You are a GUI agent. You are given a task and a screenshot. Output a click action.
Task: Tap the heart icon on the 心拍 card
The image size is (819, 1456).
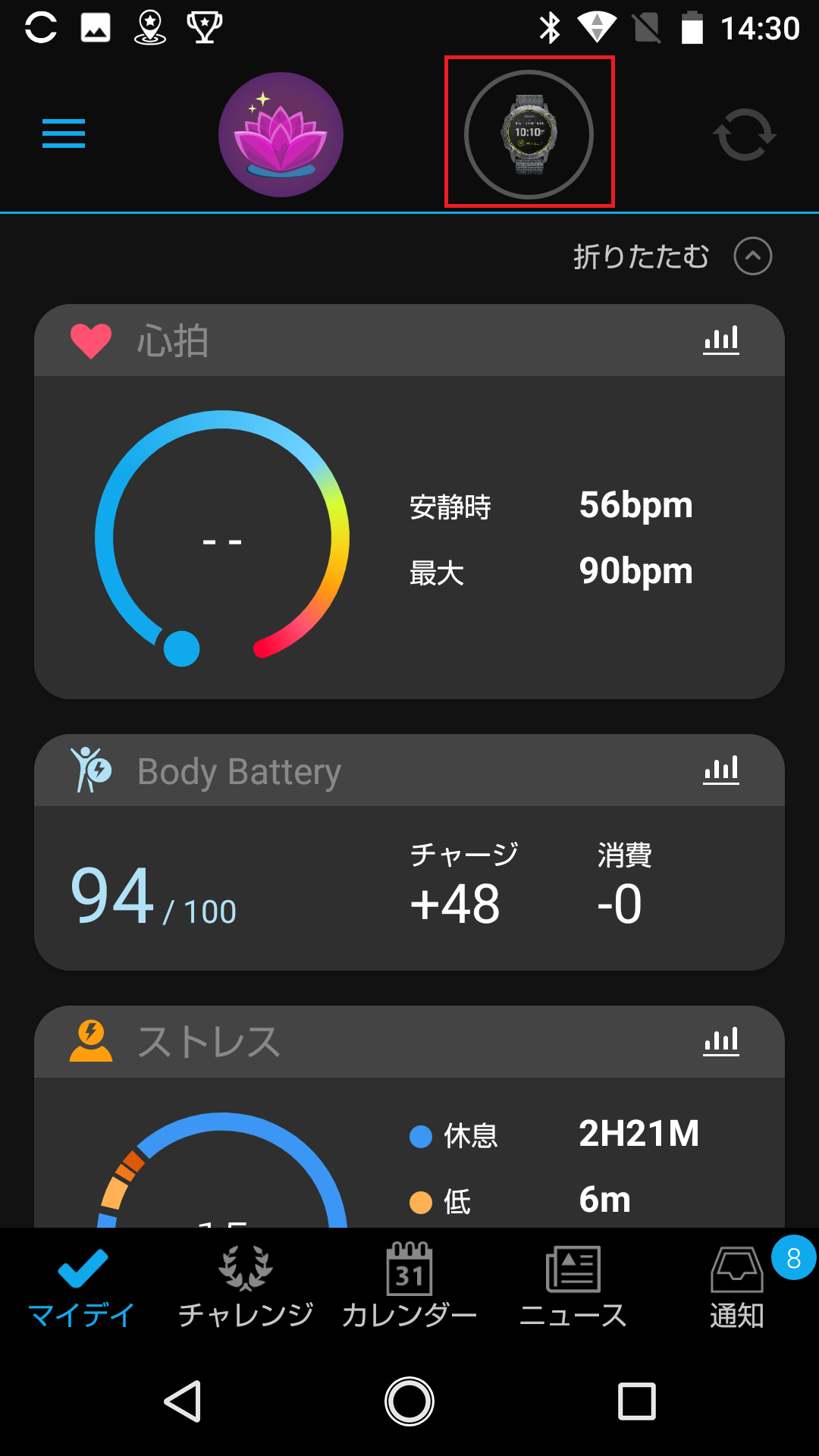(90, 340)
